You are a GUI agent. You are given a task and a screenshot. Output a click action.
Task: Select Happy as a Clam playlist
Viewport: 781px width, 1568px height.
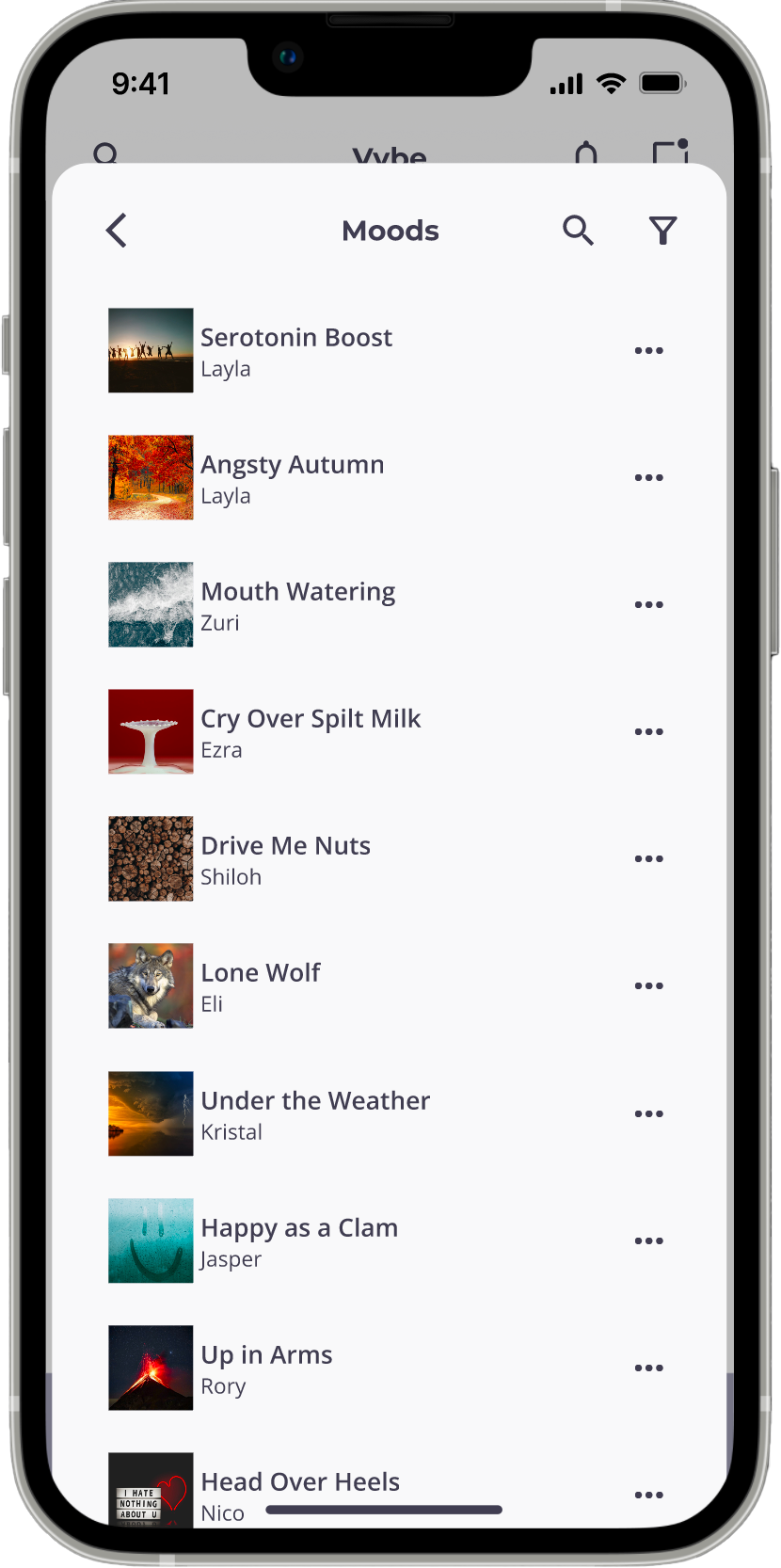299,1240
